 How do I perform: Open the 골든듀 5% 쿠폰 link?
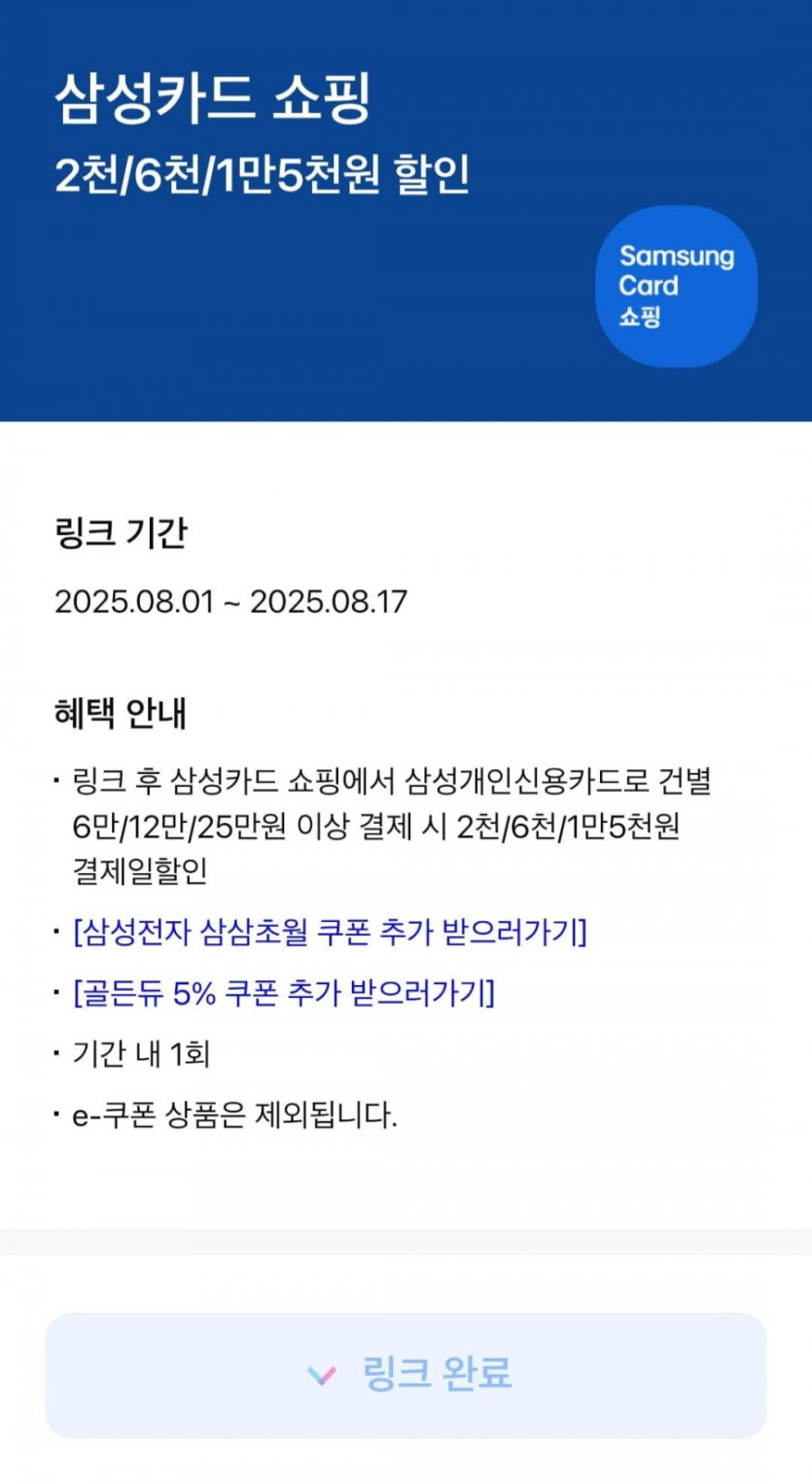[x=284, y=993]
